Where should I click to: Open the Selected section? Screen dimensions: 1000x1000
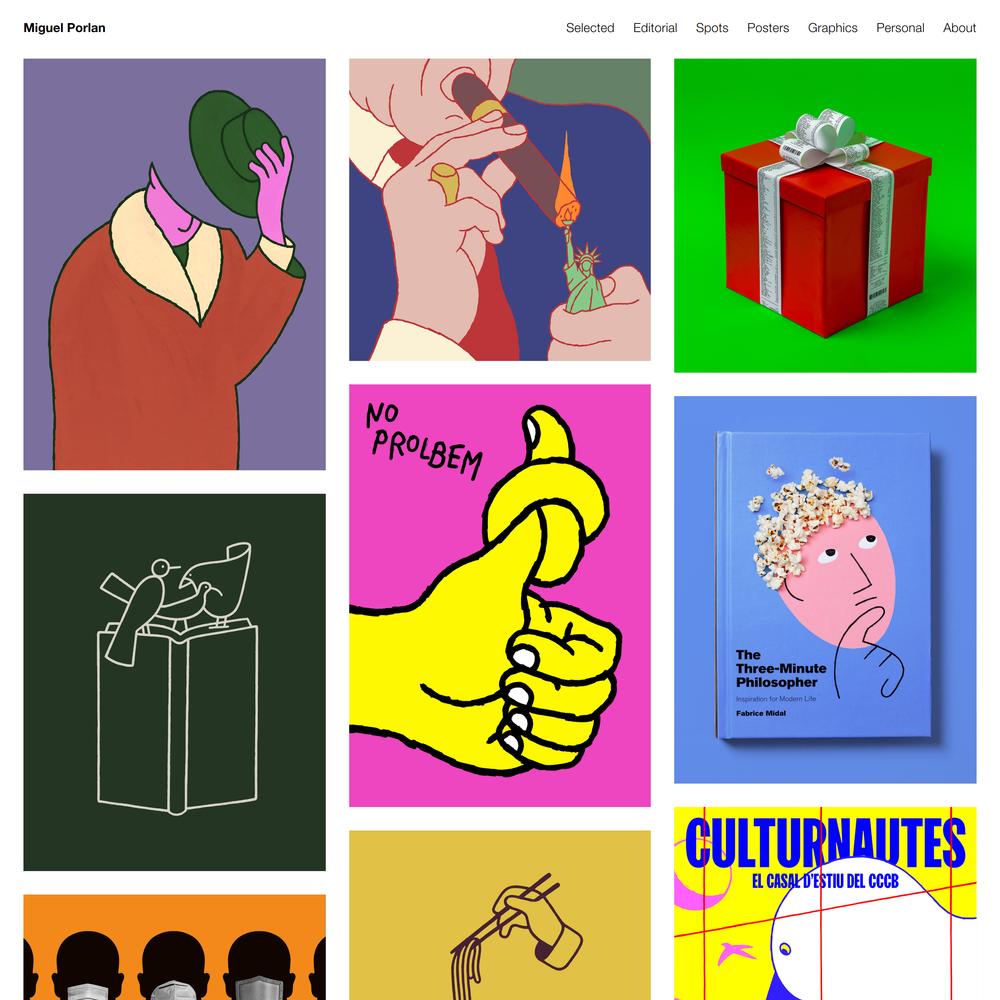pos(589,28)
